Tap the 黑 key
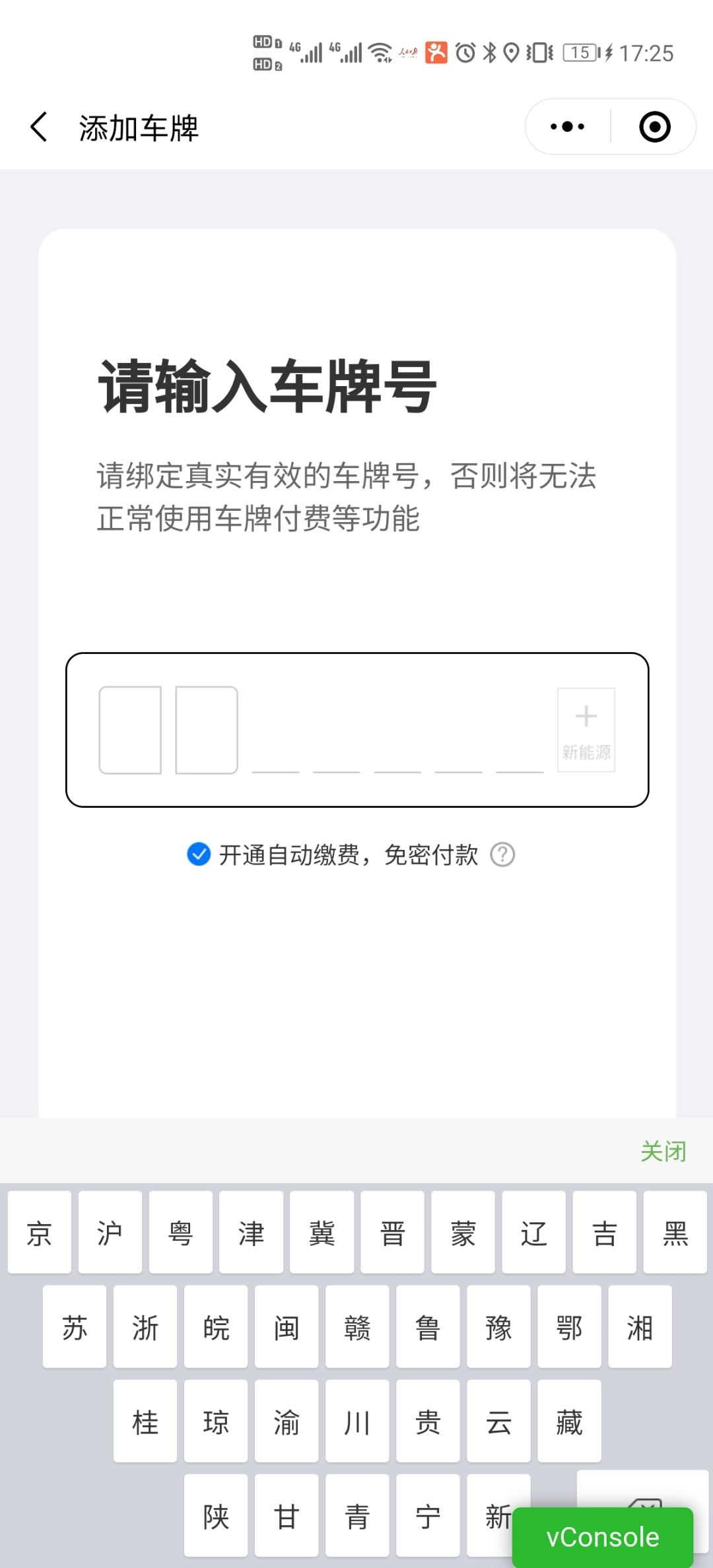This screenshot has height=1568, width=713. (675, 1232)
